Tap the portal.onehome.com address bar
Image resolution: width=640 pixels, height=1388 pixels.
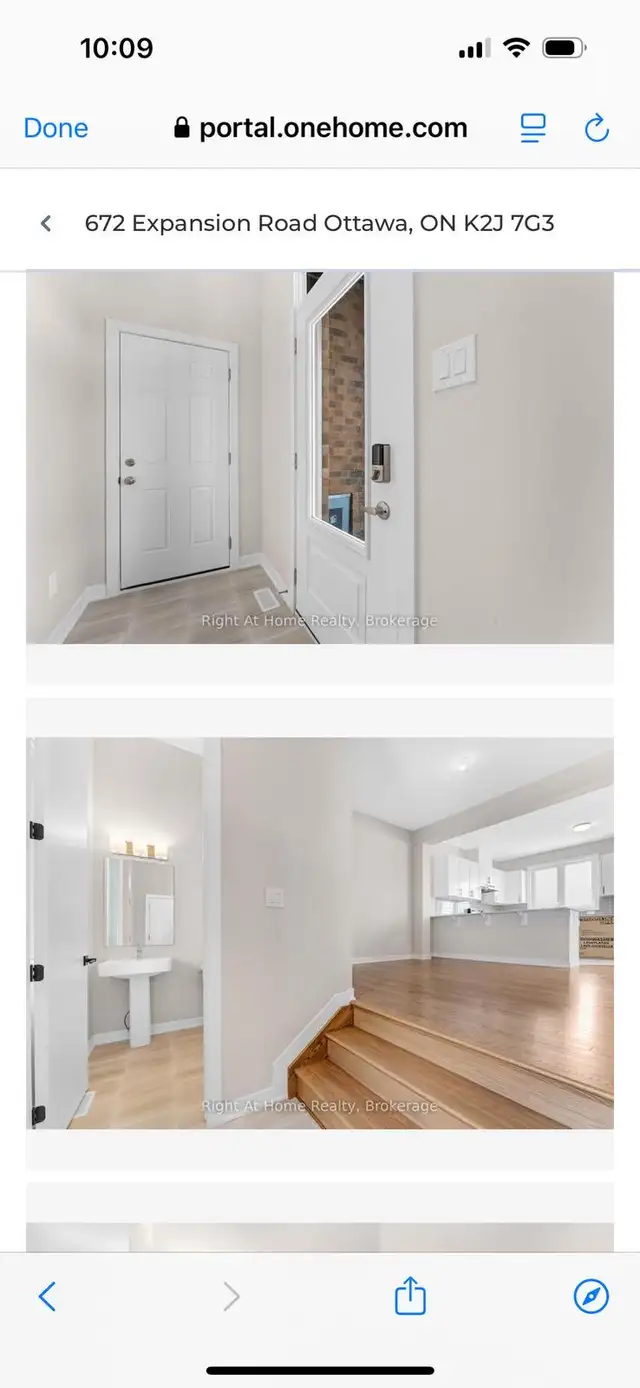322,128
